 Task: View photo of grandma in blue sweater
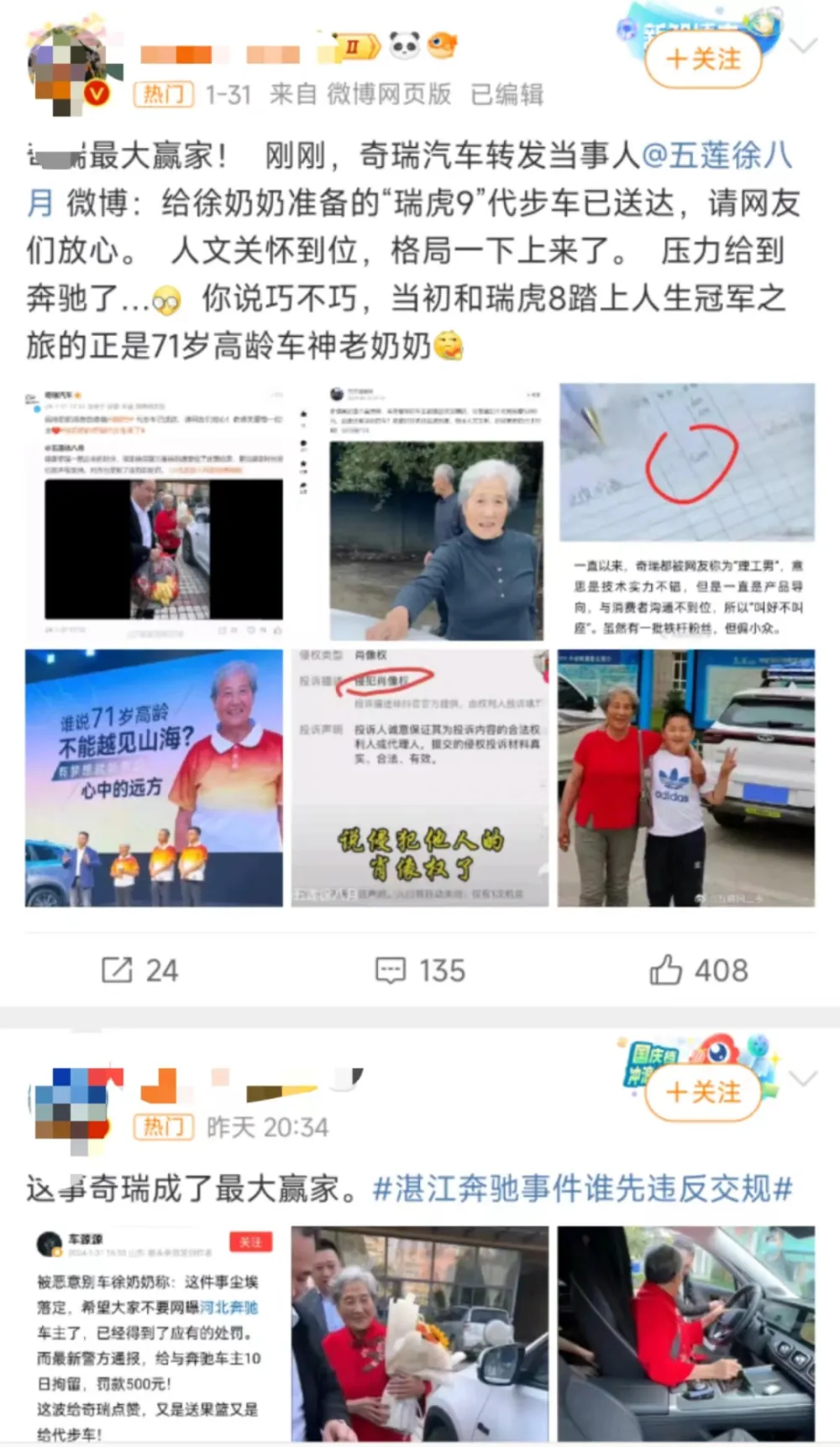click(436, 512)
